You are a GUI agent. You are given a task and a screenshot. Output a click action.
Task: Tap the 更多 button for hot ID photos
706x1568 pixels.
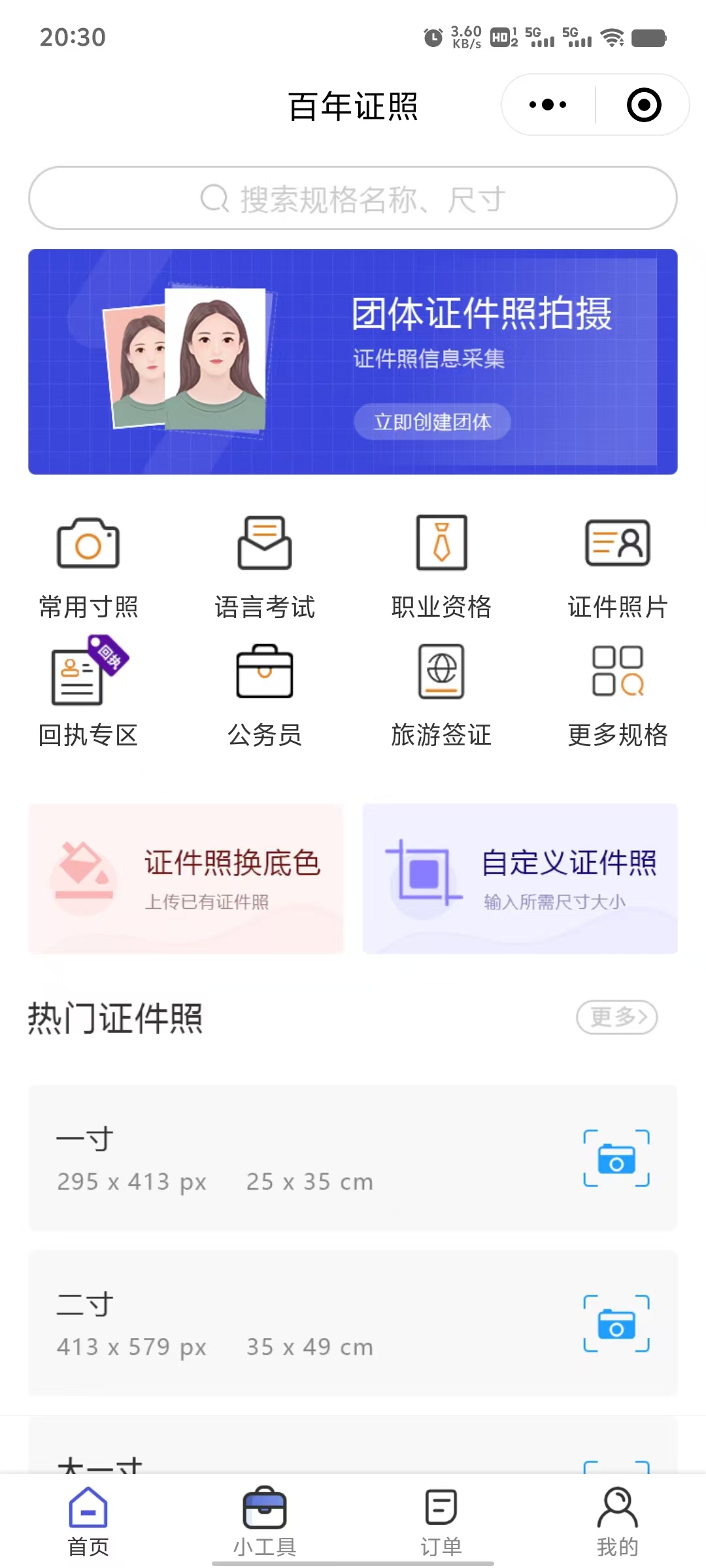pyautogui.click(x=617, y=1017)
